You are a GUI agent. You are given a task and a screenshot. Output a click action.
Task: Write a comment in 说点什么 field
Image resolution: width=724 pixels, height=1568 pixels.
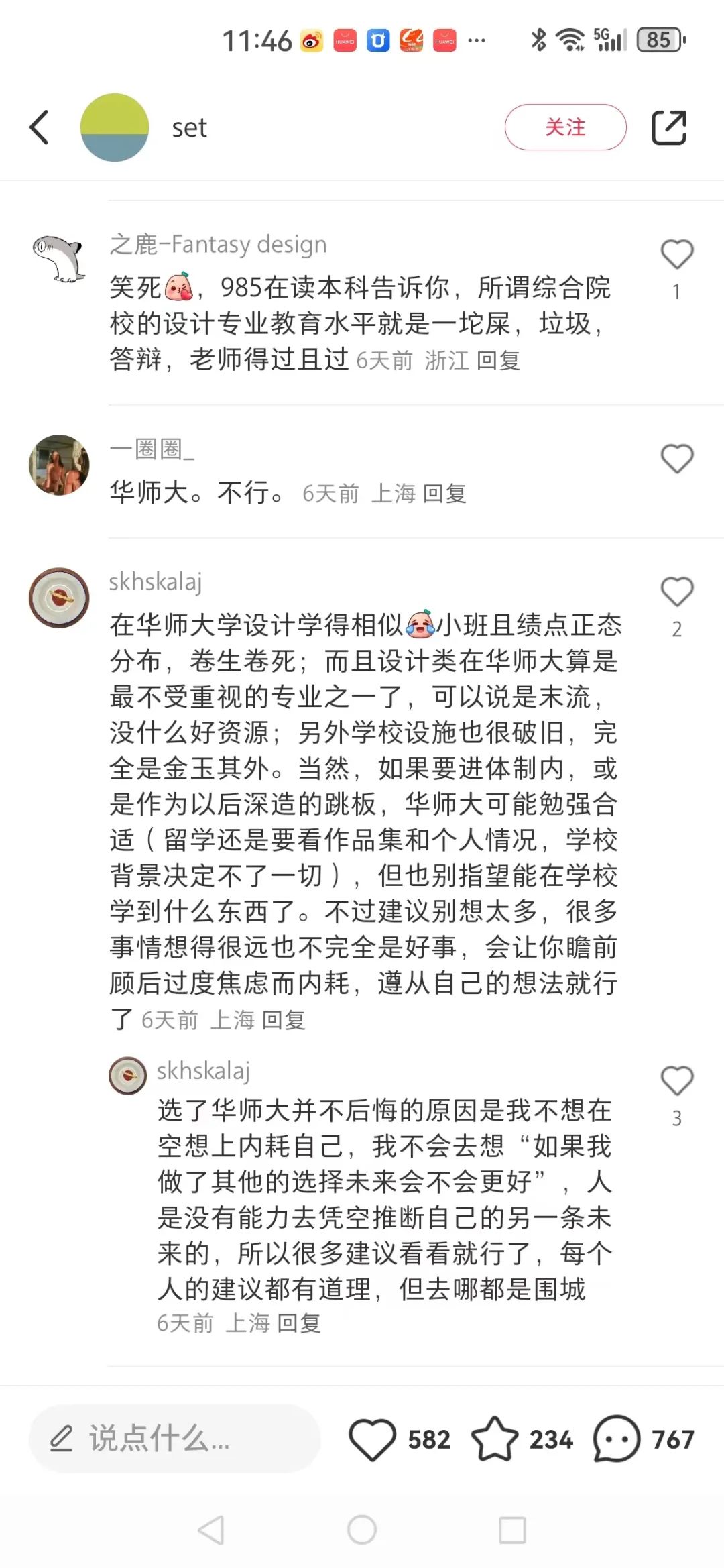(x=174, y=1439)
